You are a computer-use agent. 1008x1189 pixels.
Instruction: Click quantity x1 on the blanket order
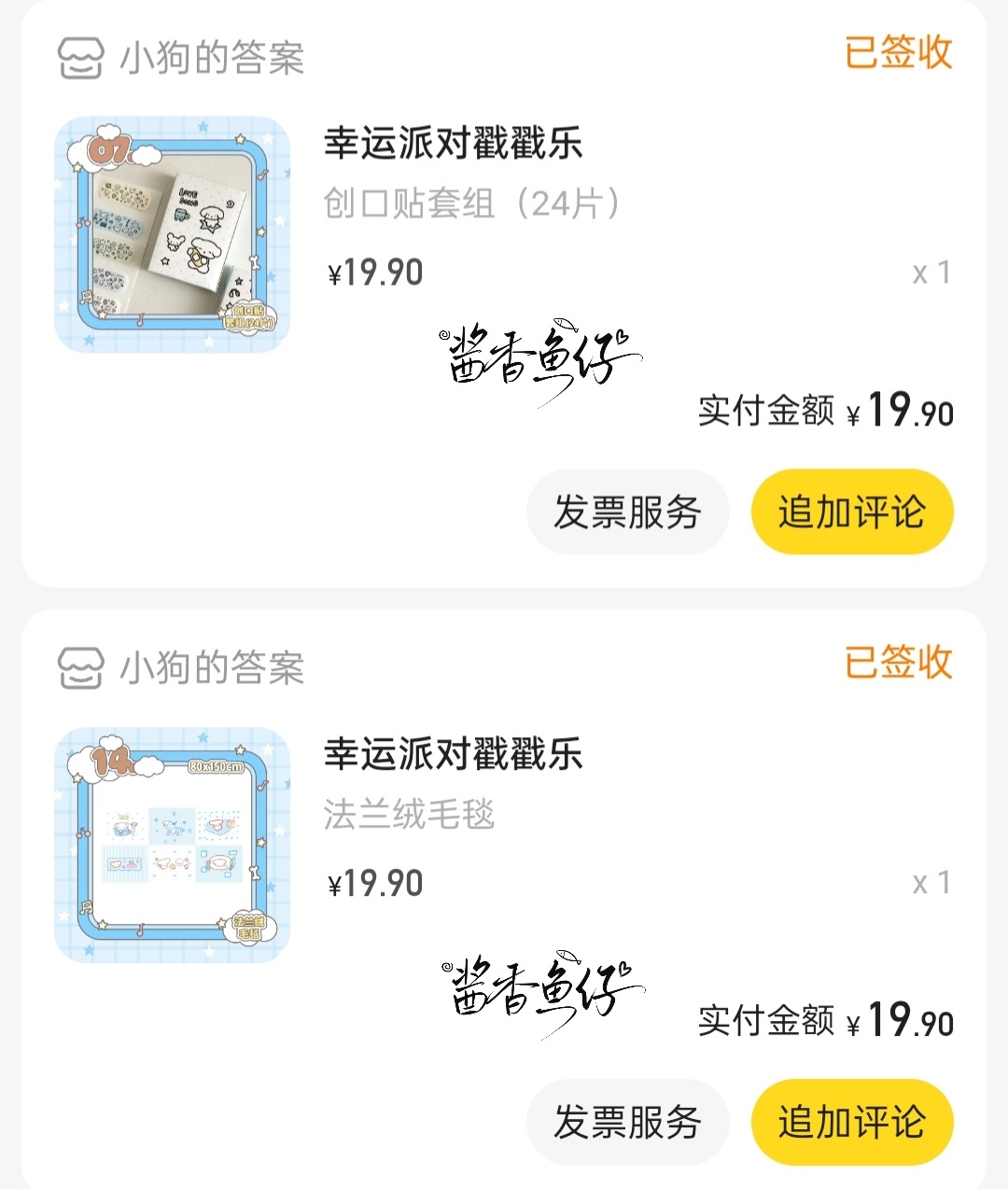[932, 883]
